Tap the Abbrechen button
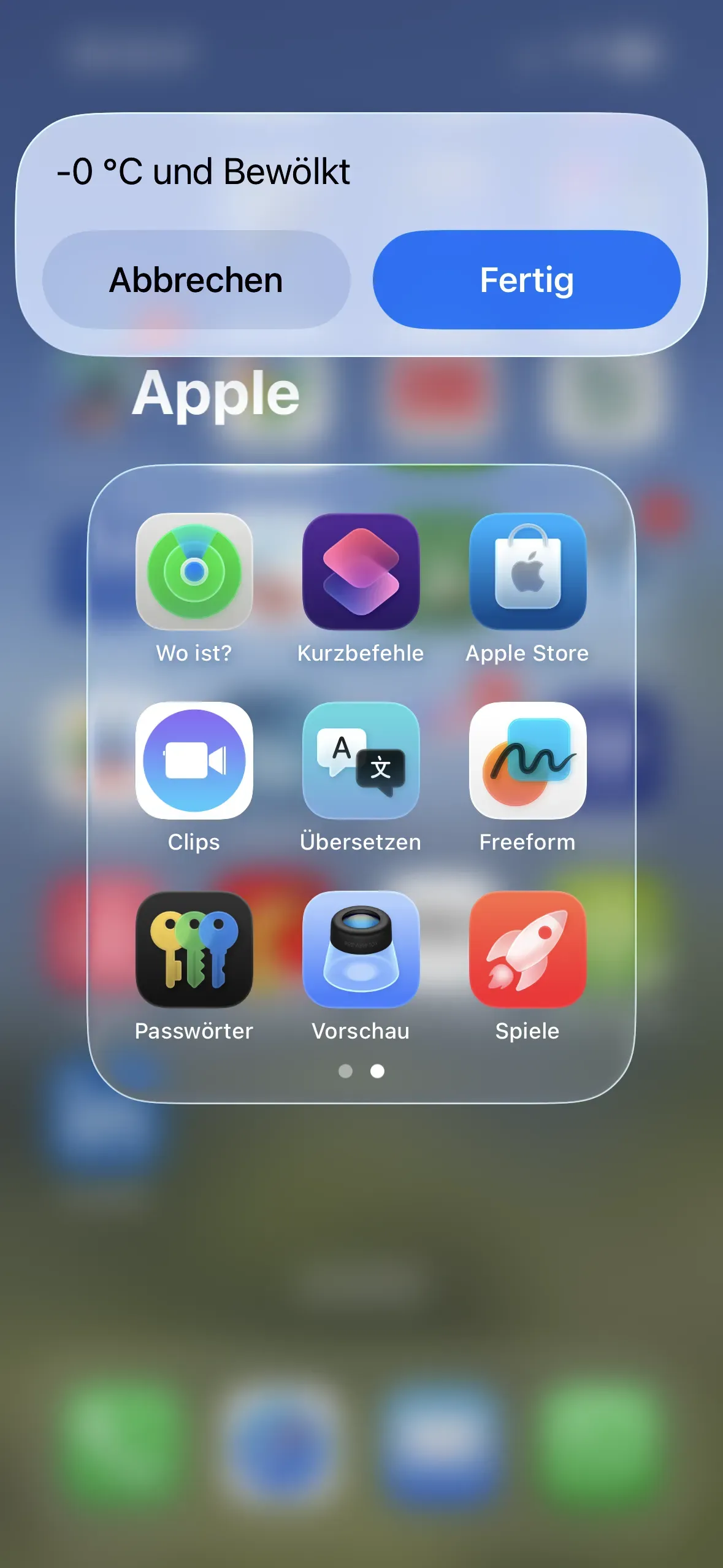 coord(196,280)
